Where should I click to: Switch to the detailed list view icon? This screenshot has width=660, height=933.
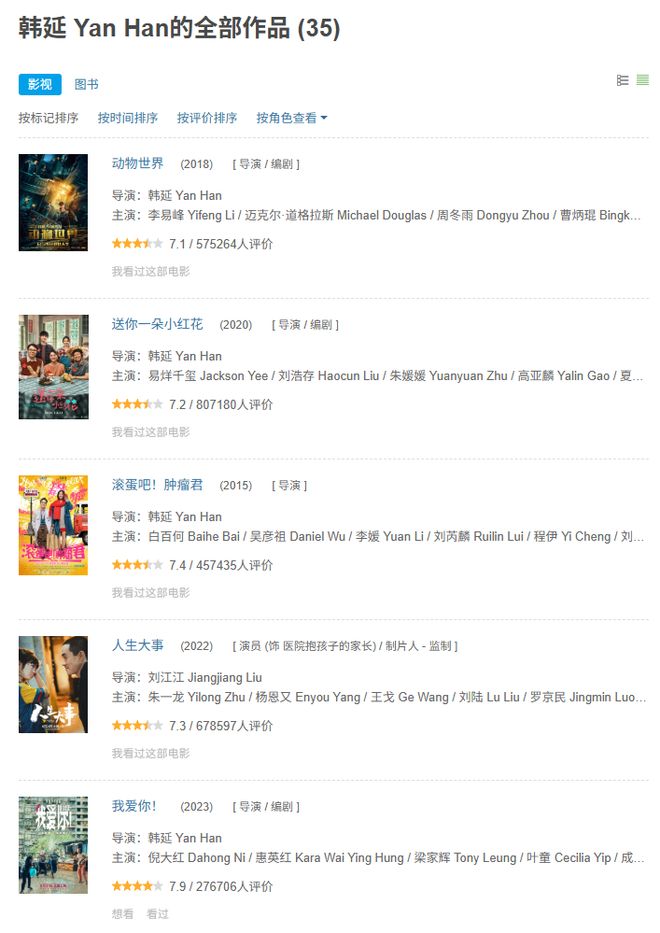click(643, 80)
